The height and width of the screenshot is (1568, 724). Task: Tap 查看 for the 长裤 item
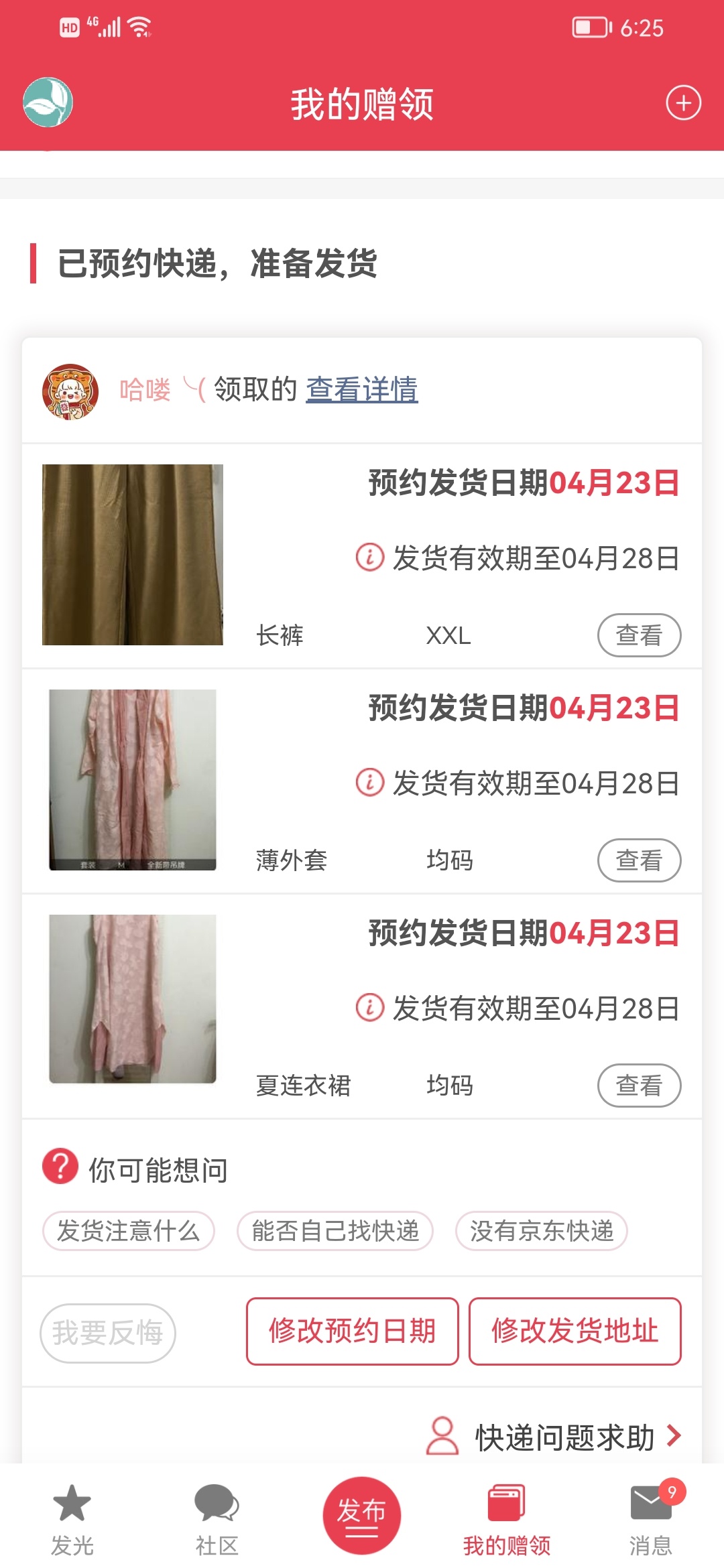[x=639, y=635]
